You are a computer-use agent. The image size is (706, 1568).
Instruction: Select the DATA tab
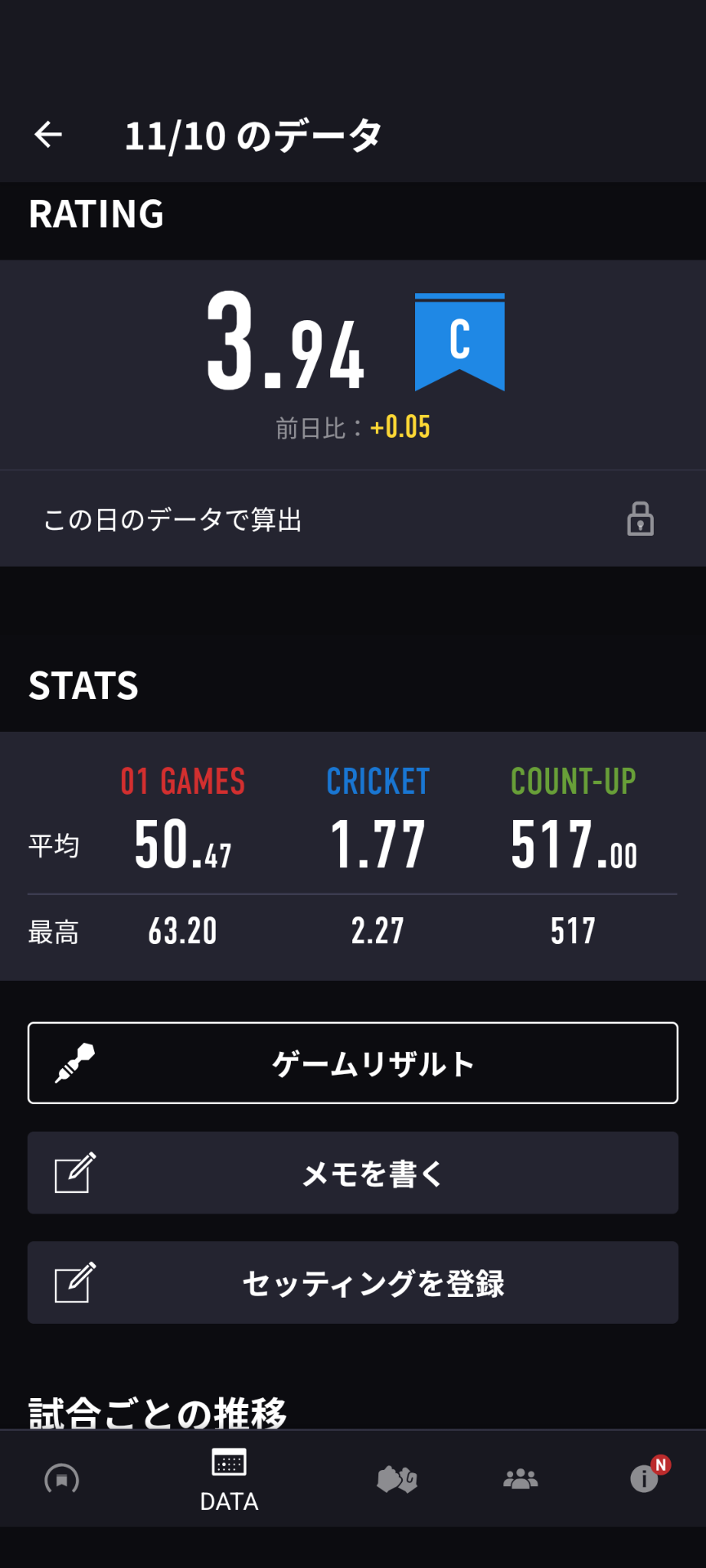click(x=229, y=1479)
